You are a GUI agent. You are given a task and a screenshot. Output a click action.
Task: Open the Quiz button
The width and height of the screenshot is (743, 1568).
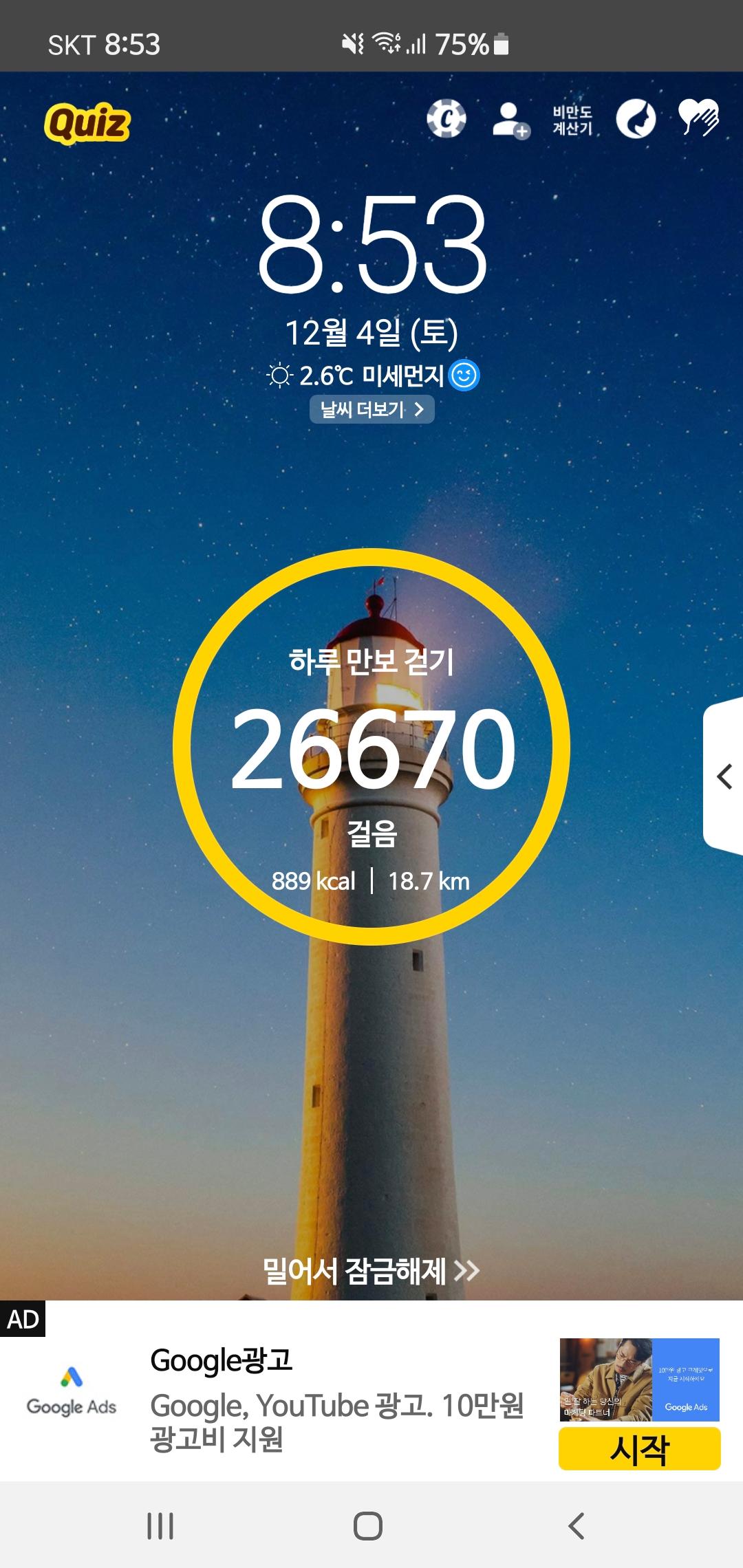(87, 123)
